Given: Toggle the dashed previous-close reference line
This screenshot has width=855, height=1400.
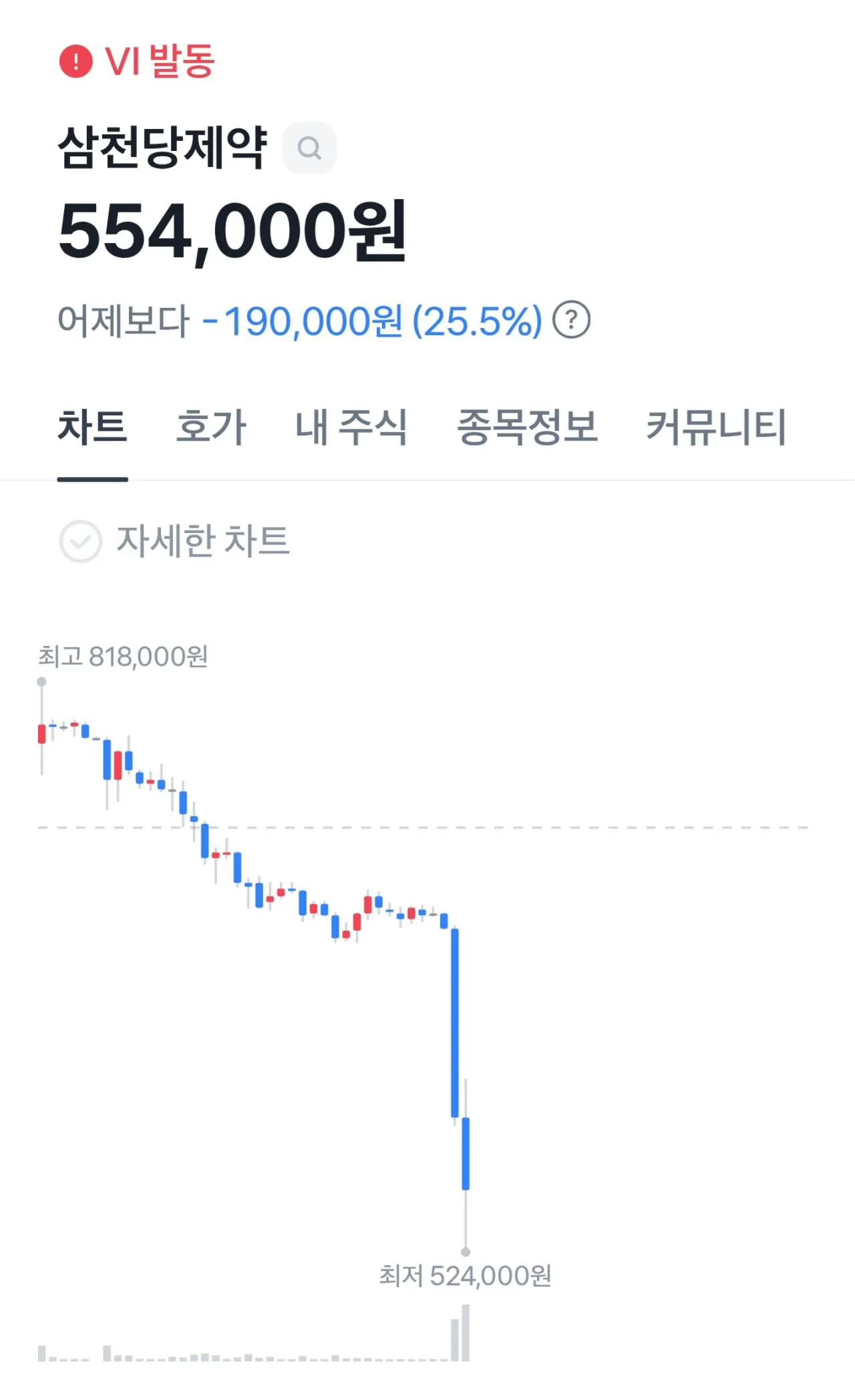Looking at the screenshot, I should (601, 827).
